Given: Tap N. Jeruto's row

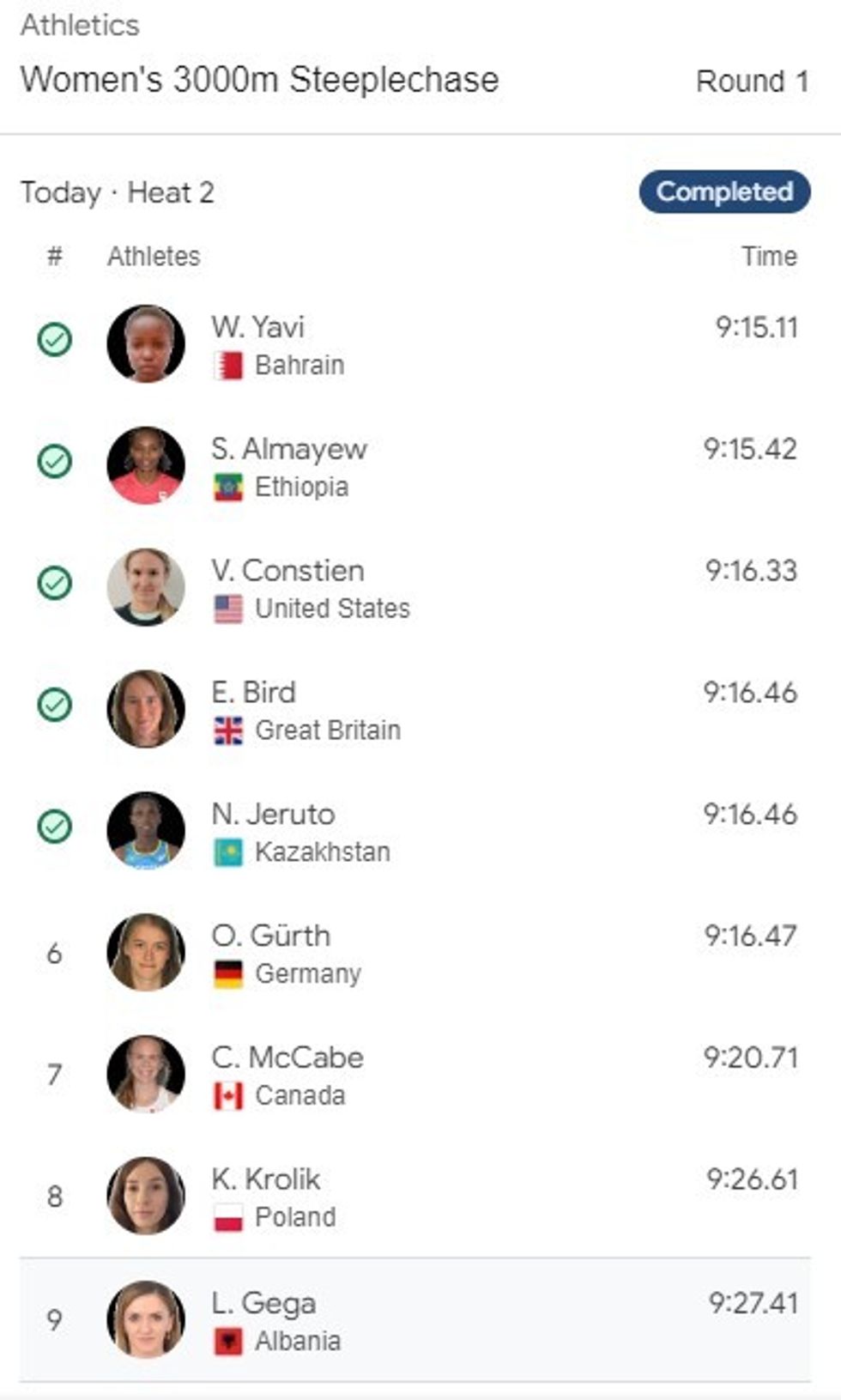Looking at the screenshot, I should [x=273, y=815].
